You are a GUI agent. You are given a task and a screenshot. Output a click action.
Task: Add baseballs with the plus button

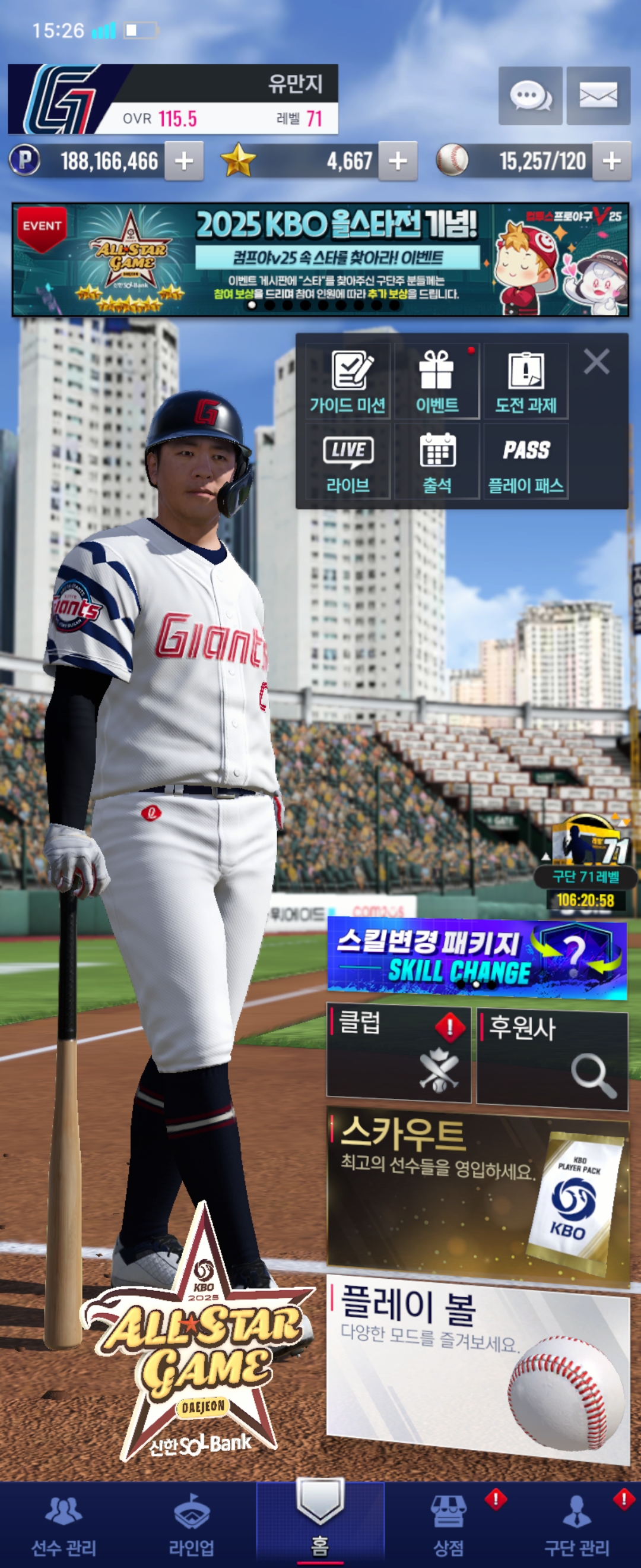point(611,162)
